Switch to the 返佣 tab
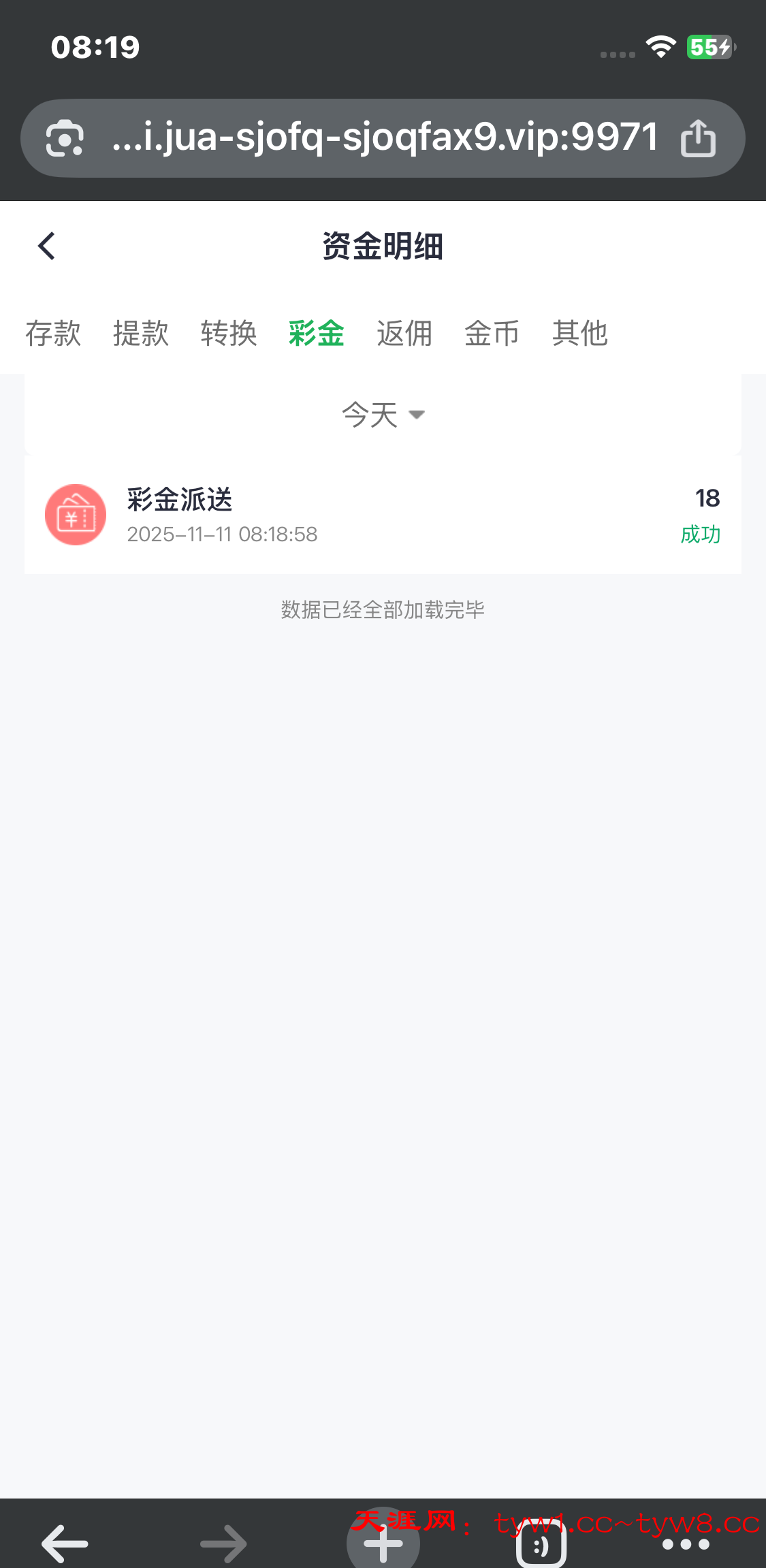The width and height of the screenshot is (766, 1568). coord(404,334)
